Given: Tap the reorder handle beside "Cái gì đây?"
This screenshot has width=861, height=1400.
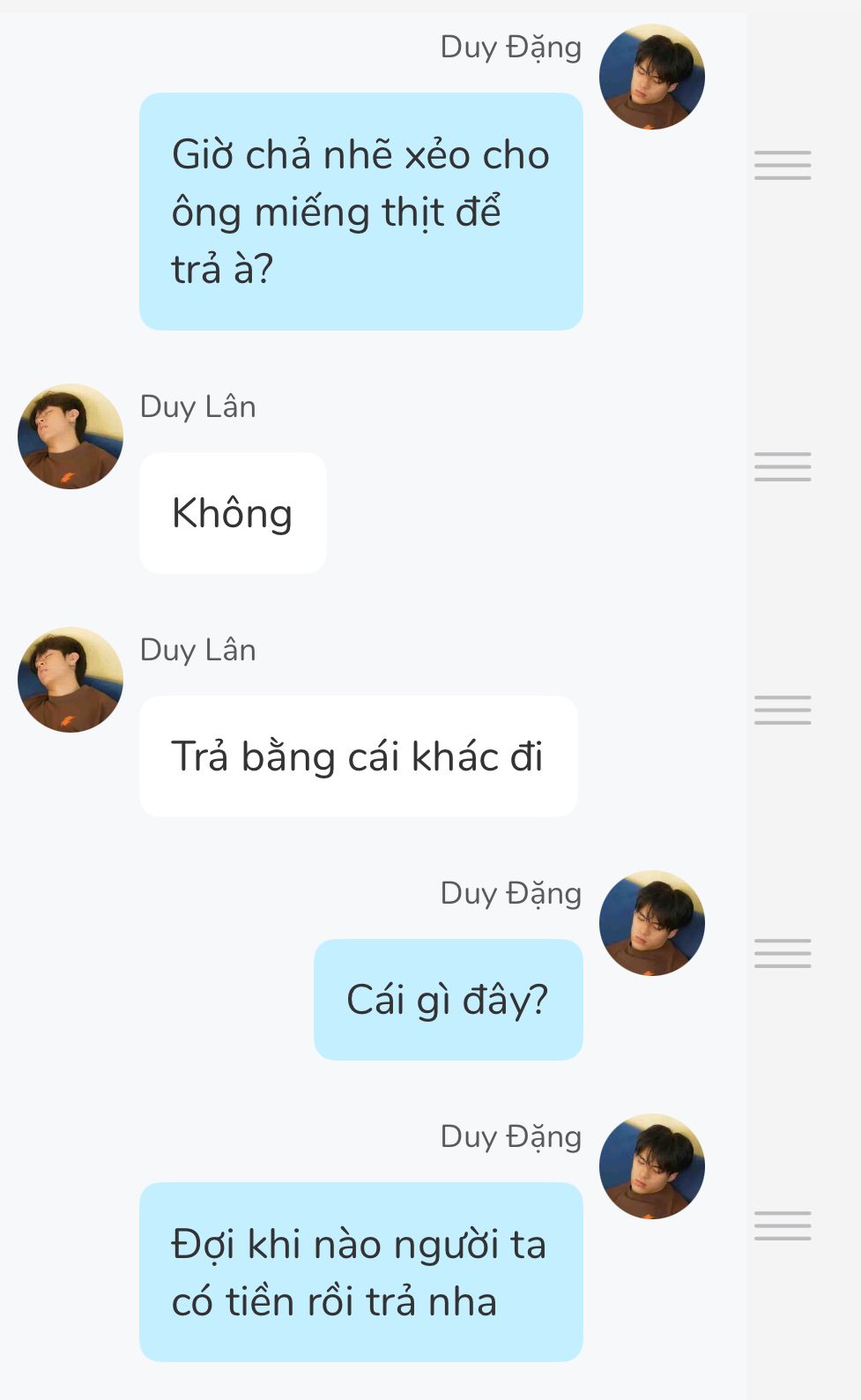Looking at the screenshot, I should coord(783,953).
